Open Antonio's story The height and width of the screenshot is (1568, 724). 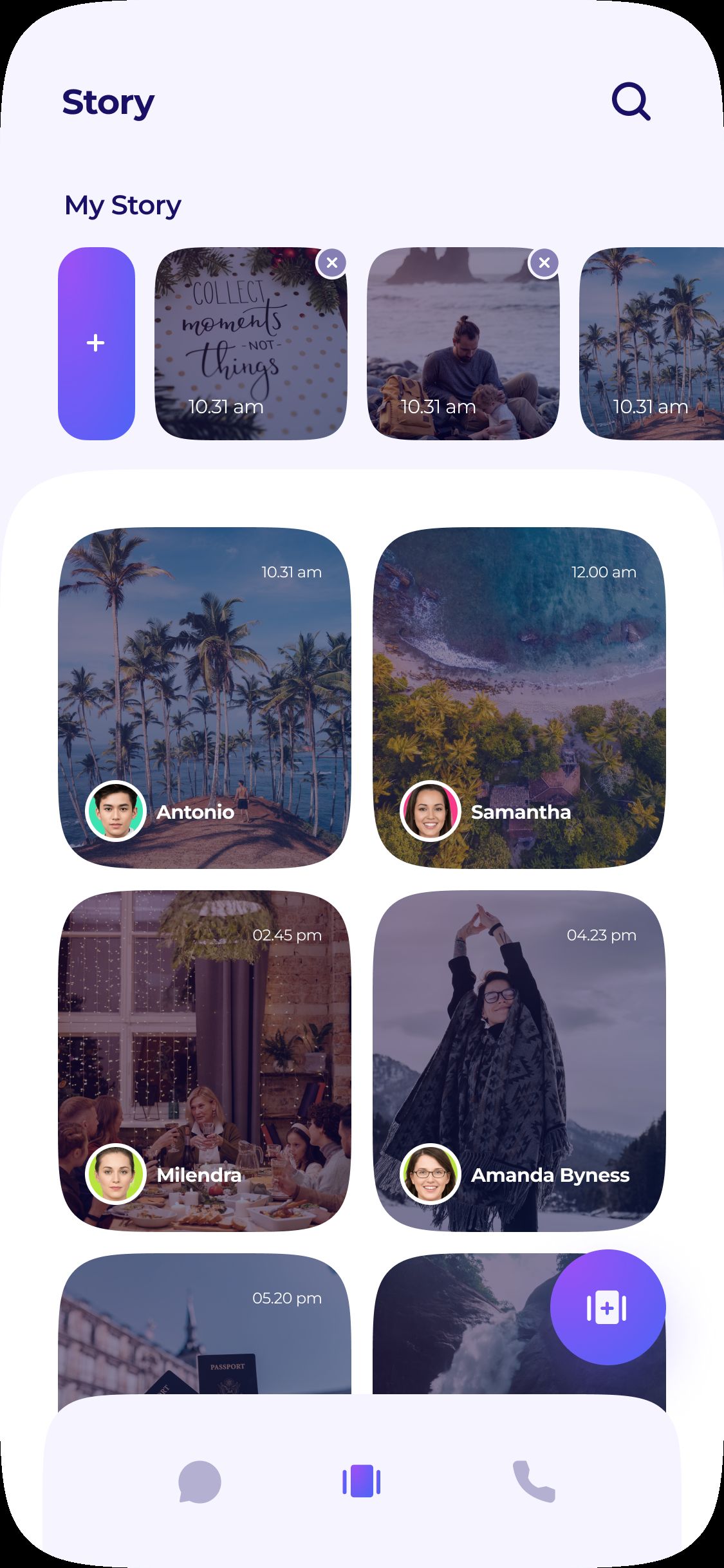click(x=205, y=698)
